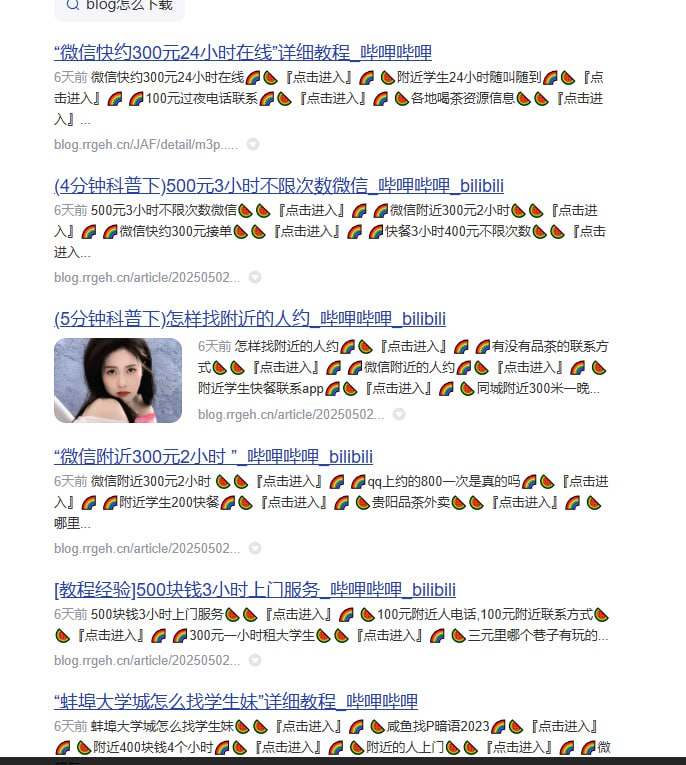Viewport: 686px width, 765px height.
Task: Expand the source arrow under the 微信附近300元2小时 result
Action: [255, 548]
